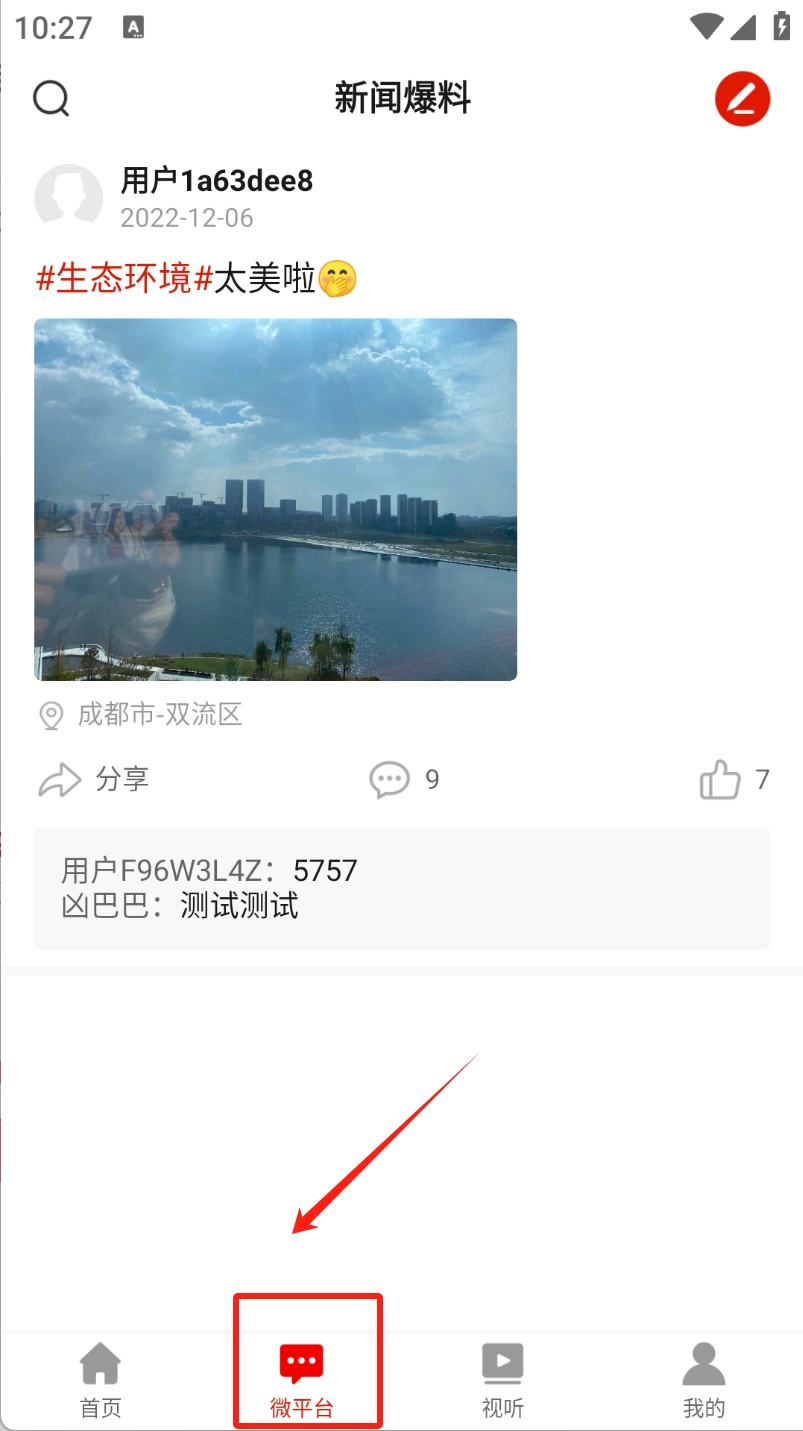Open the #生态环境# hashtag topic
The width and height of the screenshot is (803, 1431).
tap(125, 278)
